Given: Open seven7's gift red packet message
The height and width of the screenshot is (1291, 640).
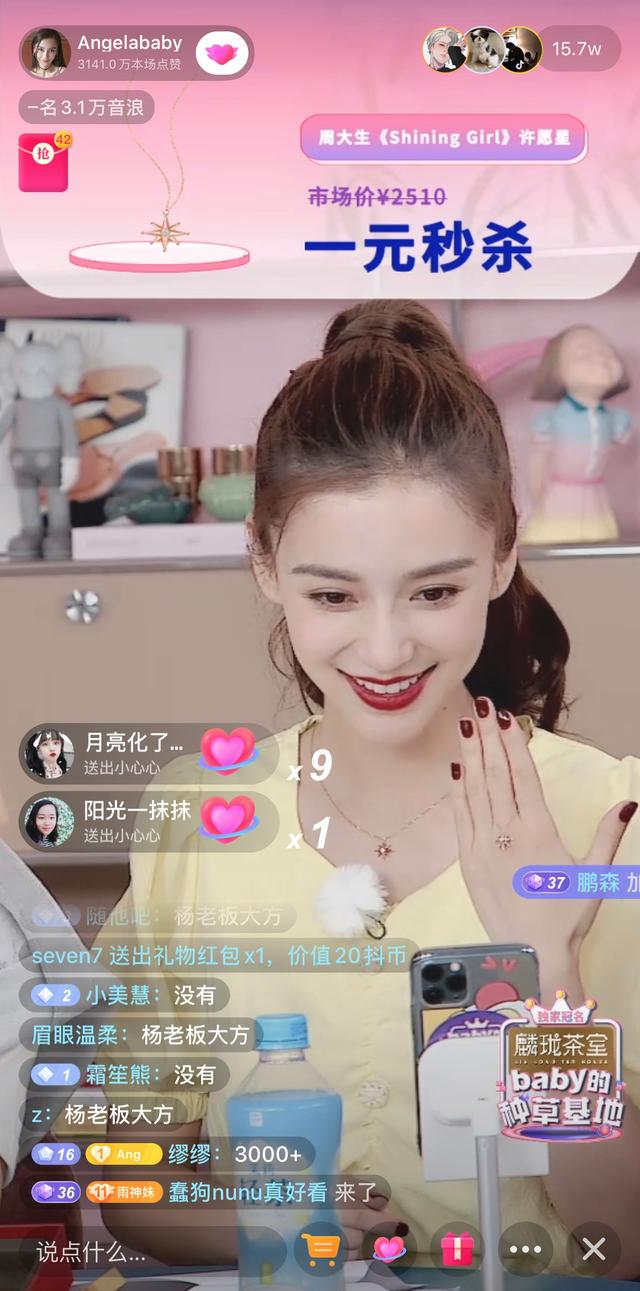Looking at the screenshot, I should click(x=215, y=955).
